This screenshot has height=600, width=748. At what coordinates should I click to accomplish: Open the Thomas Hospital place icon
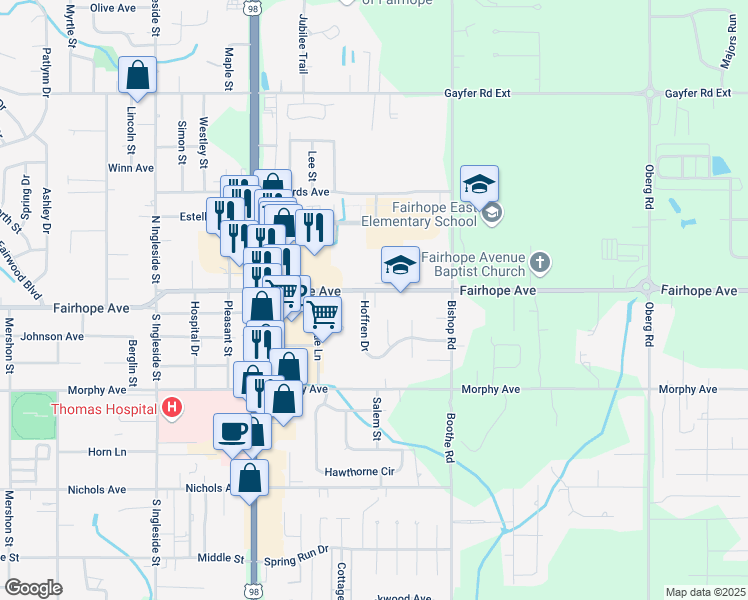pos(172,407)
